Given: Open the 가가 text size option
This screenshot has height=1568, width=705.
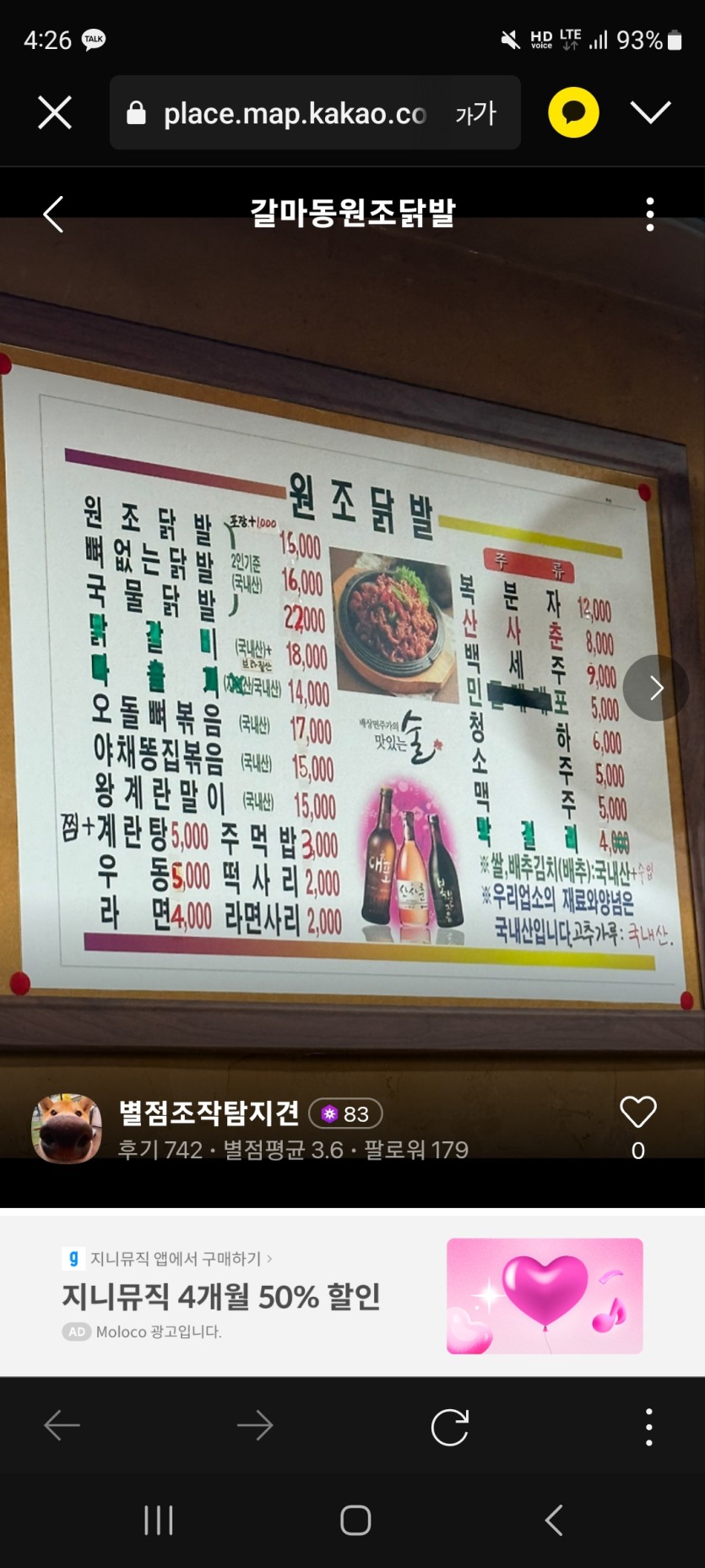Looking at the screenshot, I should pos(476,113).
